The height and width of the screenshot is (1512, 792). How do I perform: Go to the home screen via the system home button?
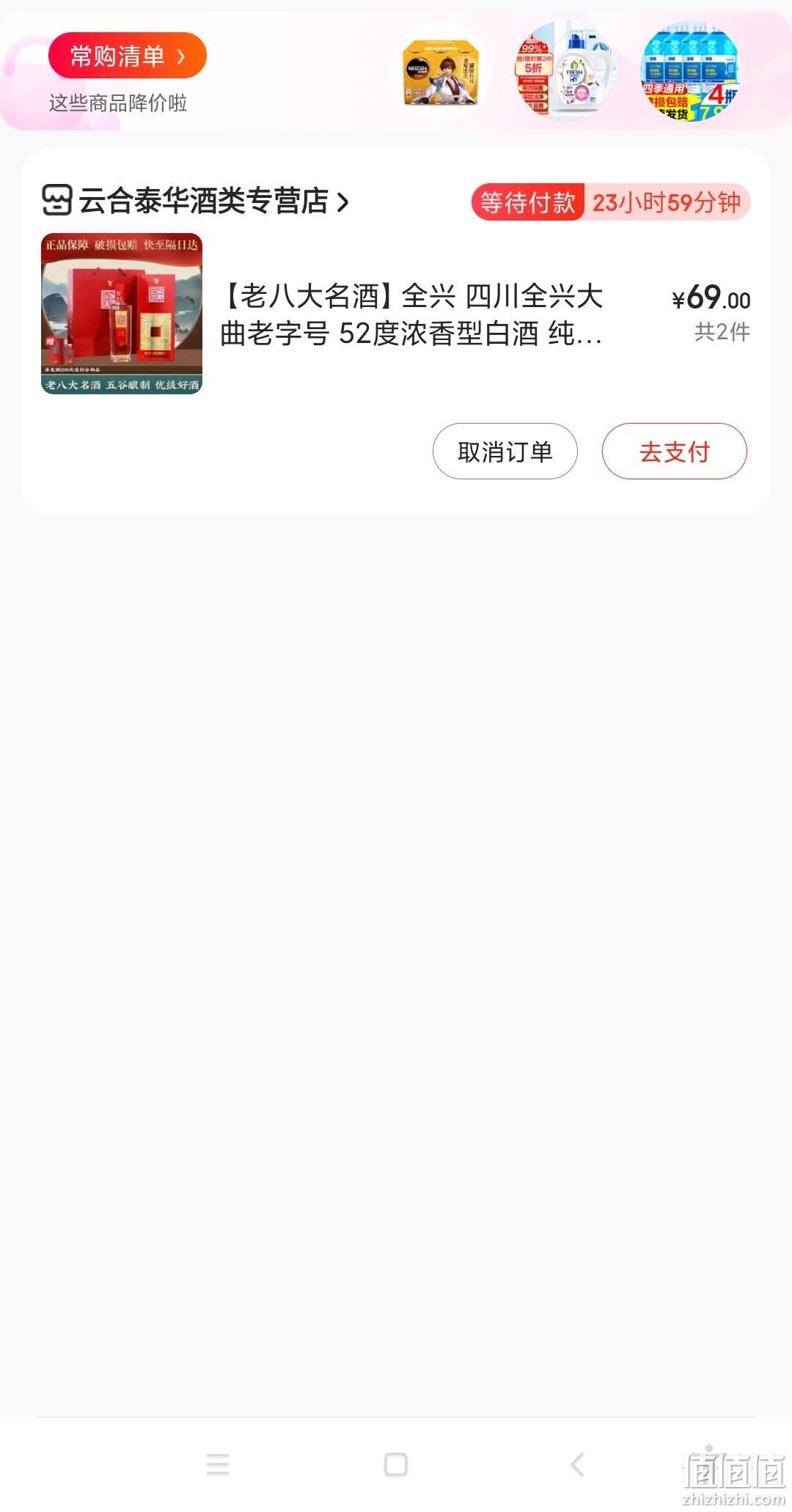(x=396, y=1464)
